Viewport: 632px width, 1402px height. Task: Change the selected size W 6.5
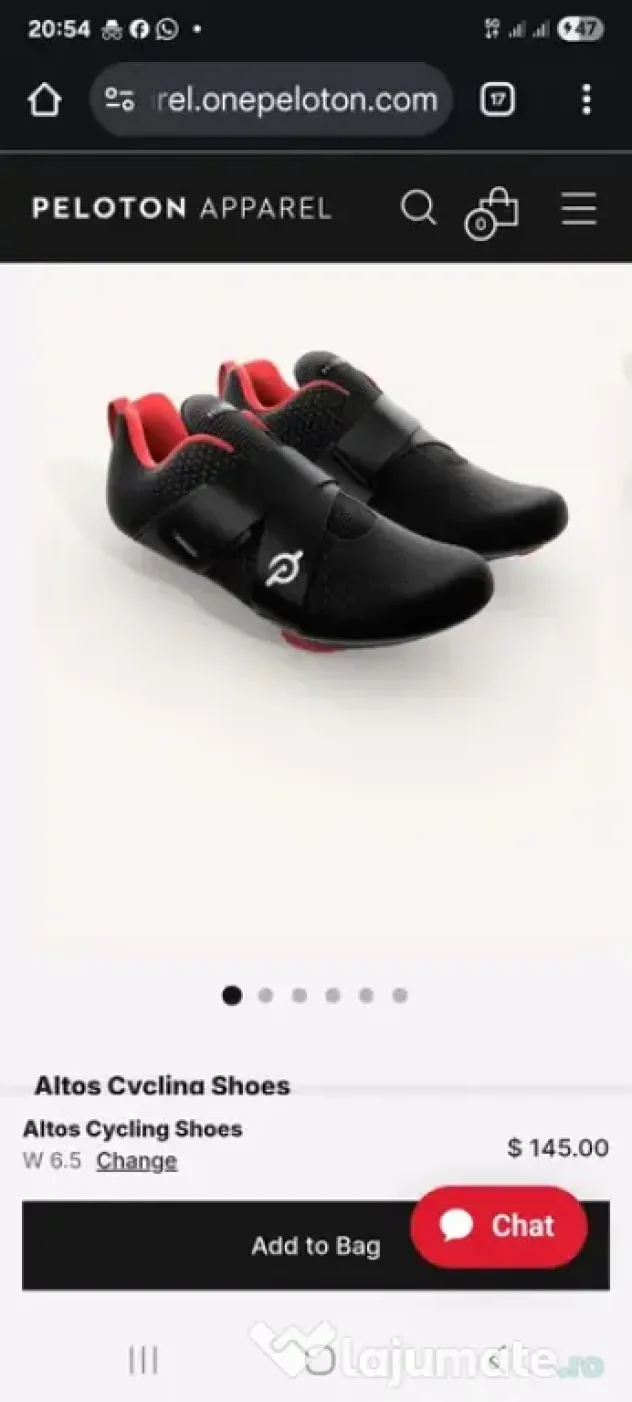point(137,1161)
